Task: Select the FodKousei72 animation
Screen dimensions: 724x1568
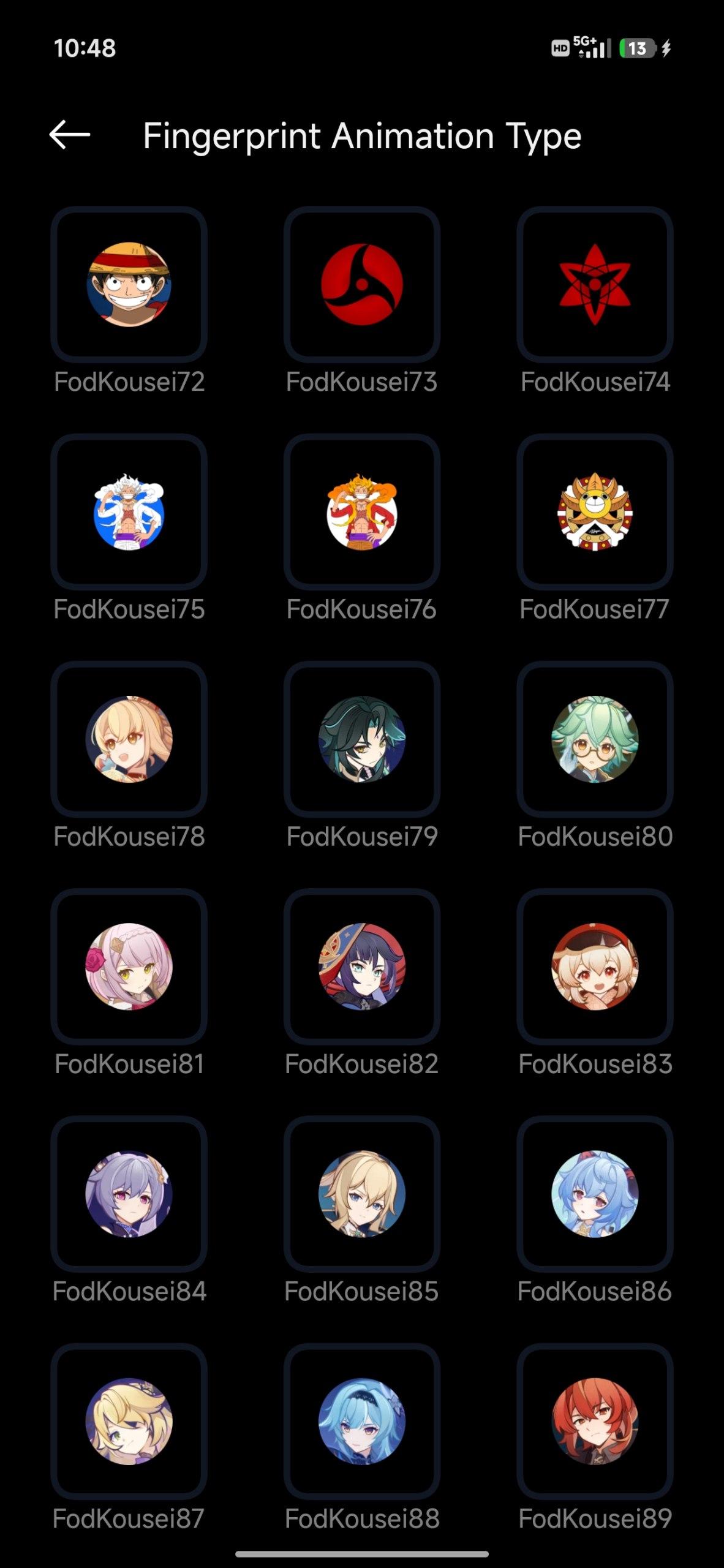Action: [x=129, y=285]
